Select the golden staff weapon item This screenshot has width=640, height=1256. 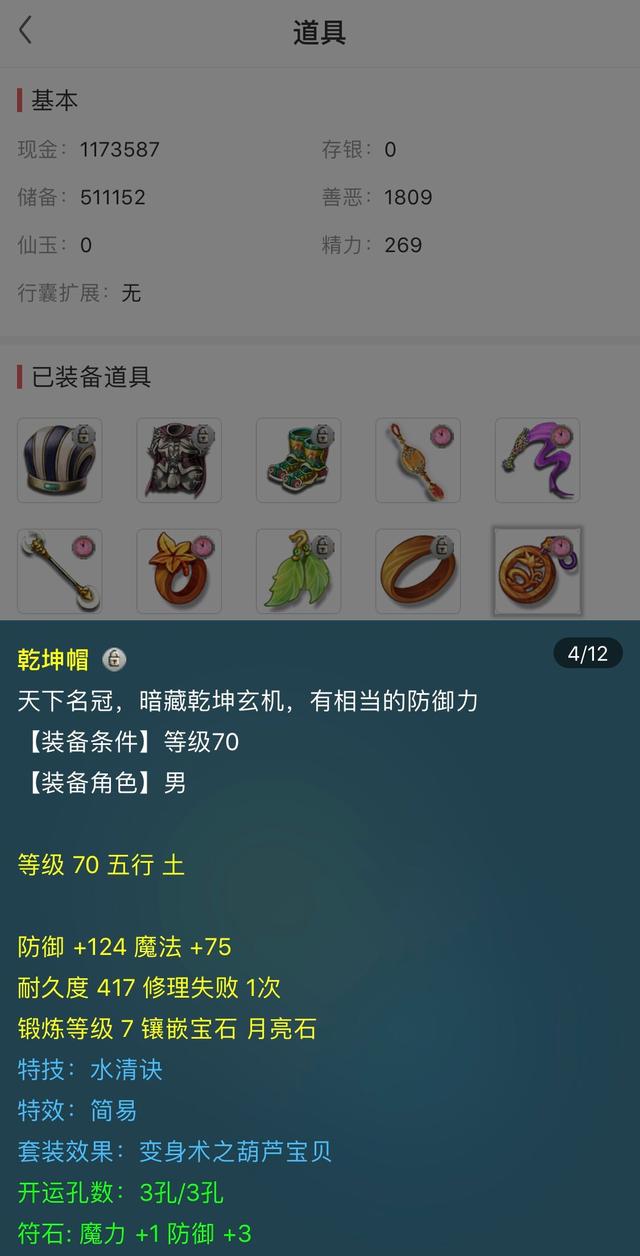coord(60,571)
